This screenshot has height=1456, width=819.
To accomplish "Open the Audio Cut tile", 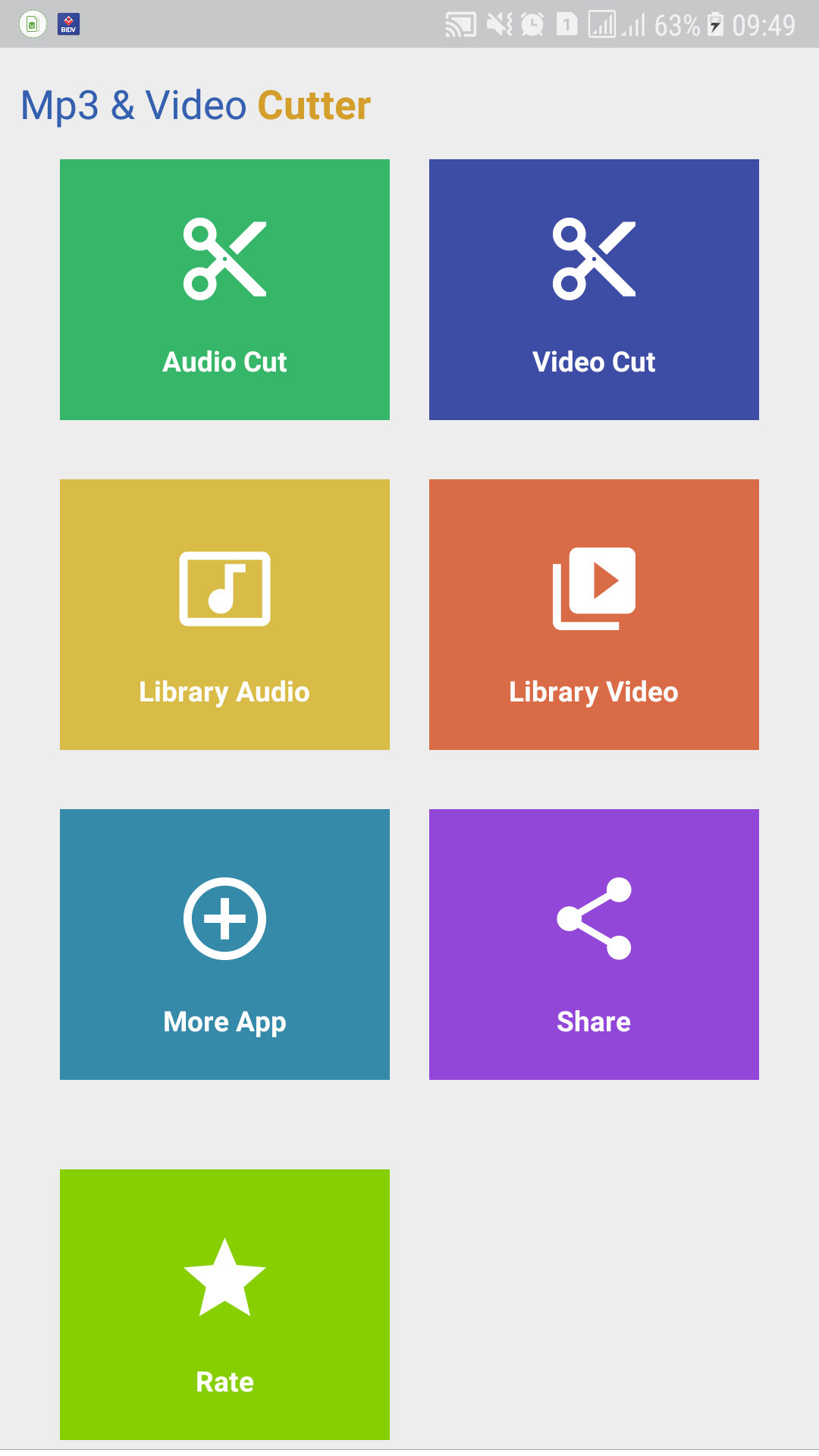I will (x=224, y=290).
